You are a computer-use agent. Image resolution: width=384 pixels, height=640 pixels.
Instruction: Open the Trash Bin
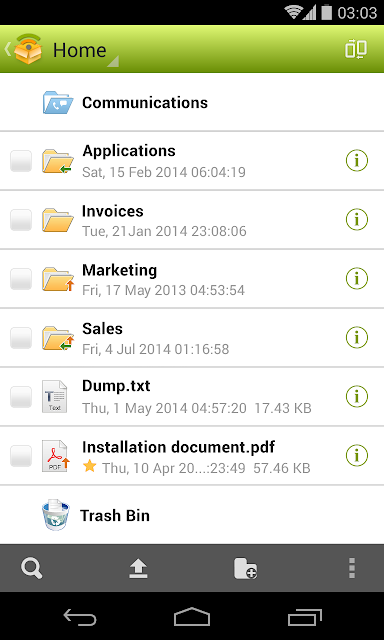click(x=192, y=515)
